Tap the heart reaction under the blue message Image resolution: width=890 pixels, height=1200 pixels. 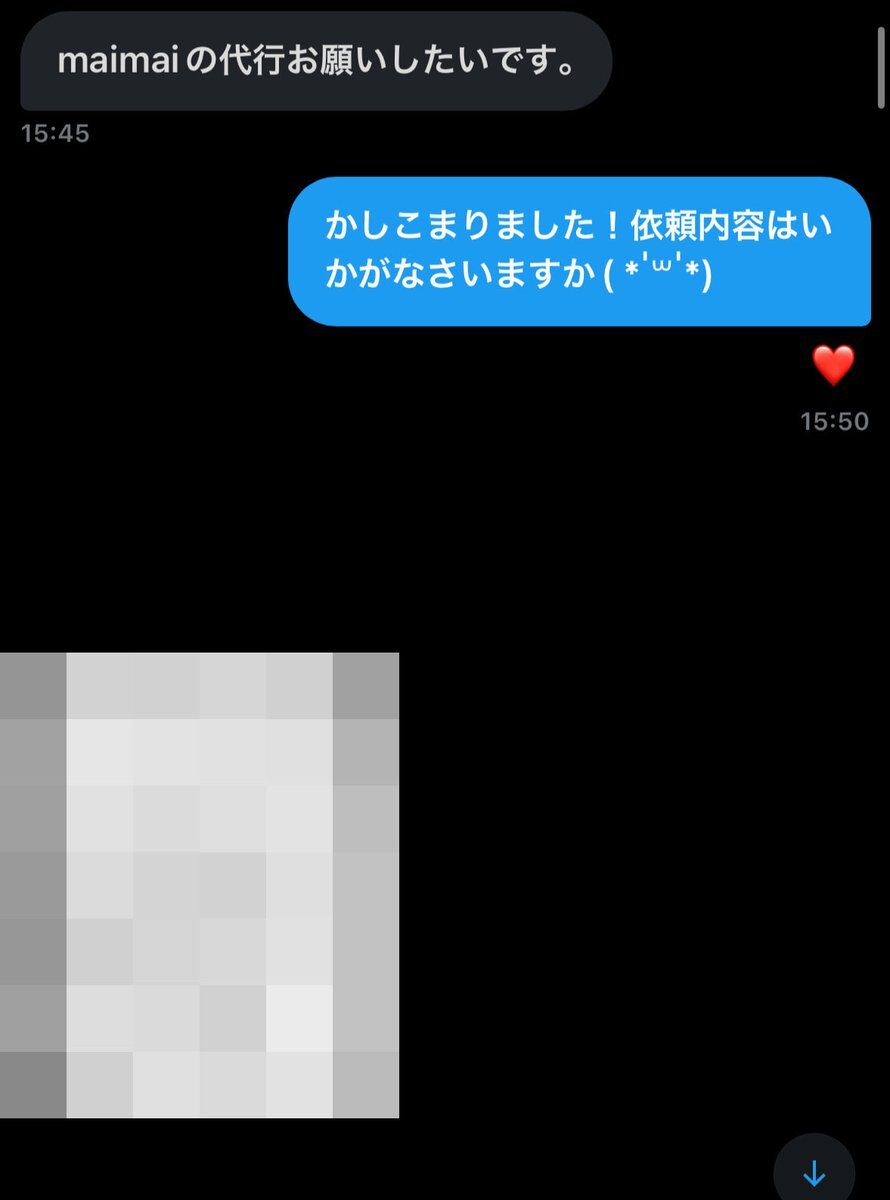pyautogui.click(x=833, y=366)
